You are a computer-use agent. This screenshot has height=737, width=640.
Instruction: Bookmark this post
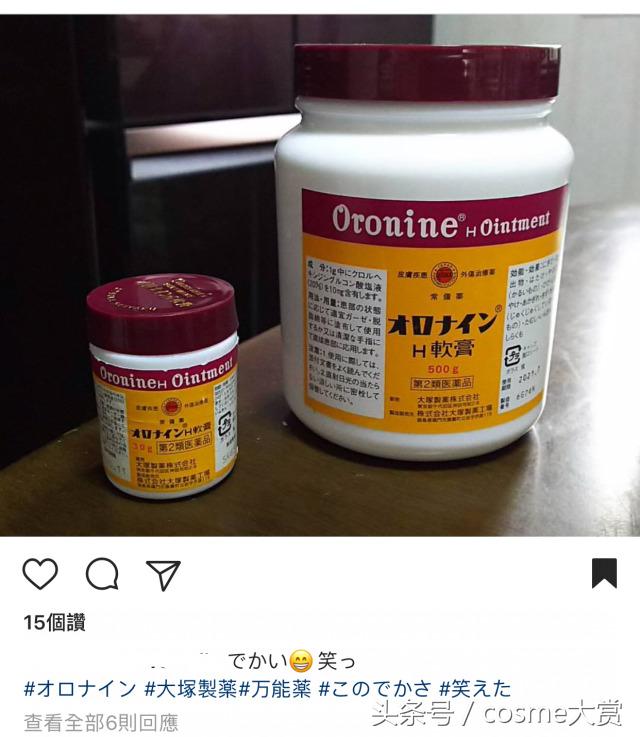(x=604, y=574)
